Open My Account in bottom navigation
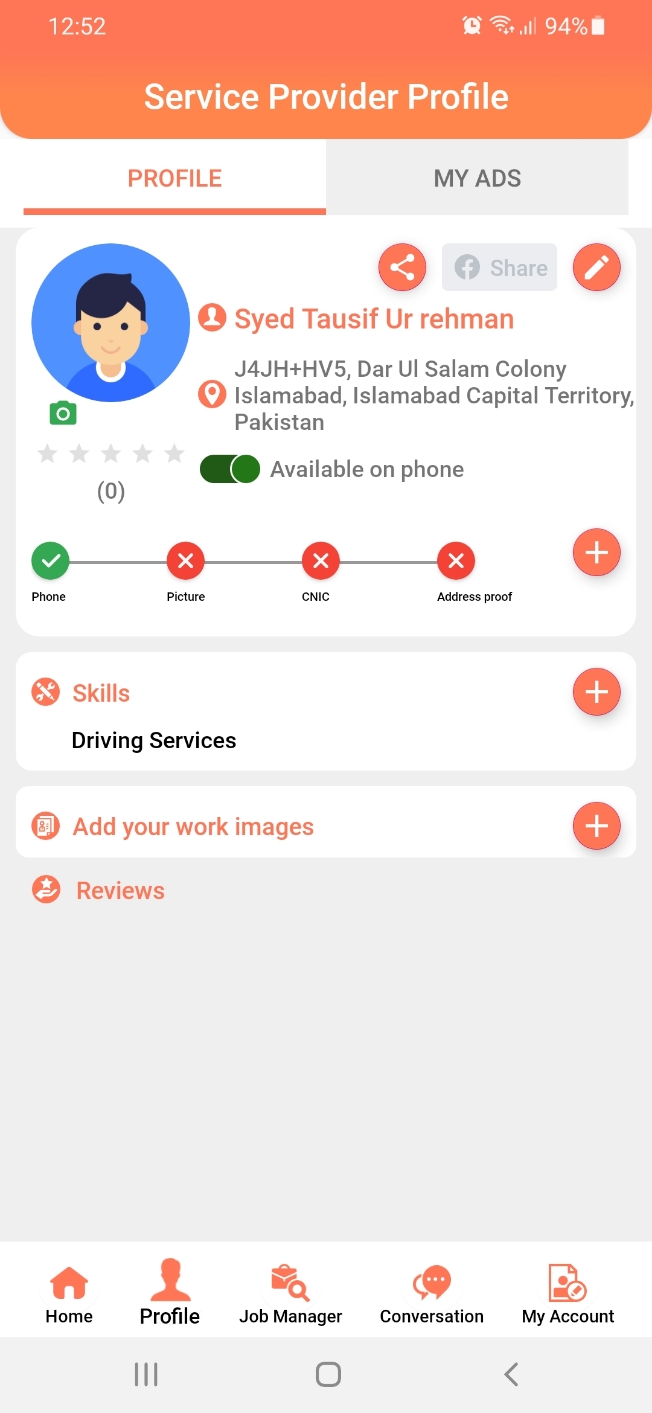Viewport: 652px width, 1413px height. click(x=568, y=1295)
